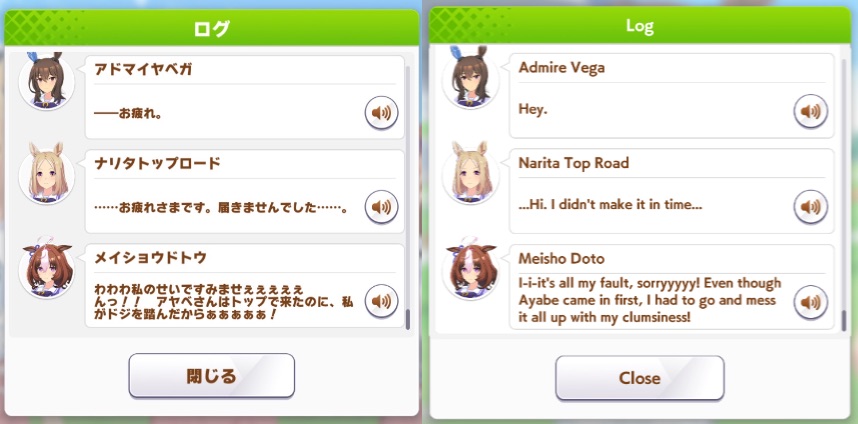Play Meisho Doto's English voice line
The height and width of the screenshot is (424, 858).
810,302
